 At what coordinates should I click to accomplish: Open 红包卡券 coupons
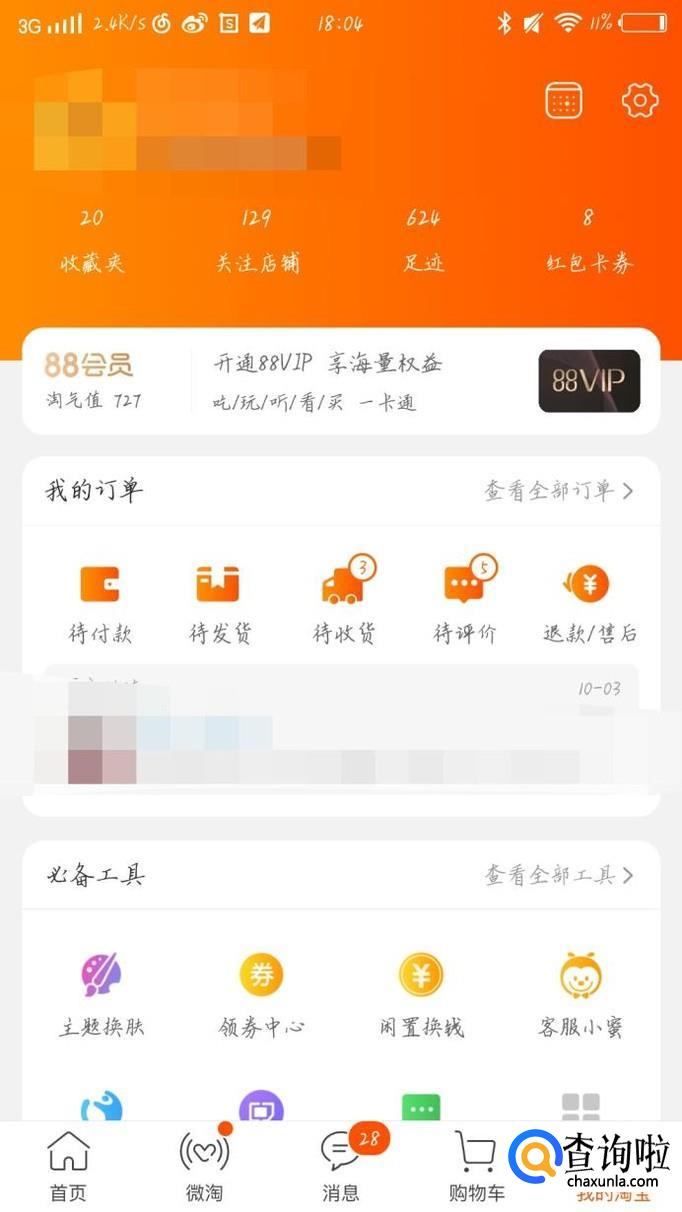pyautogui.click(x=589, y=241)
